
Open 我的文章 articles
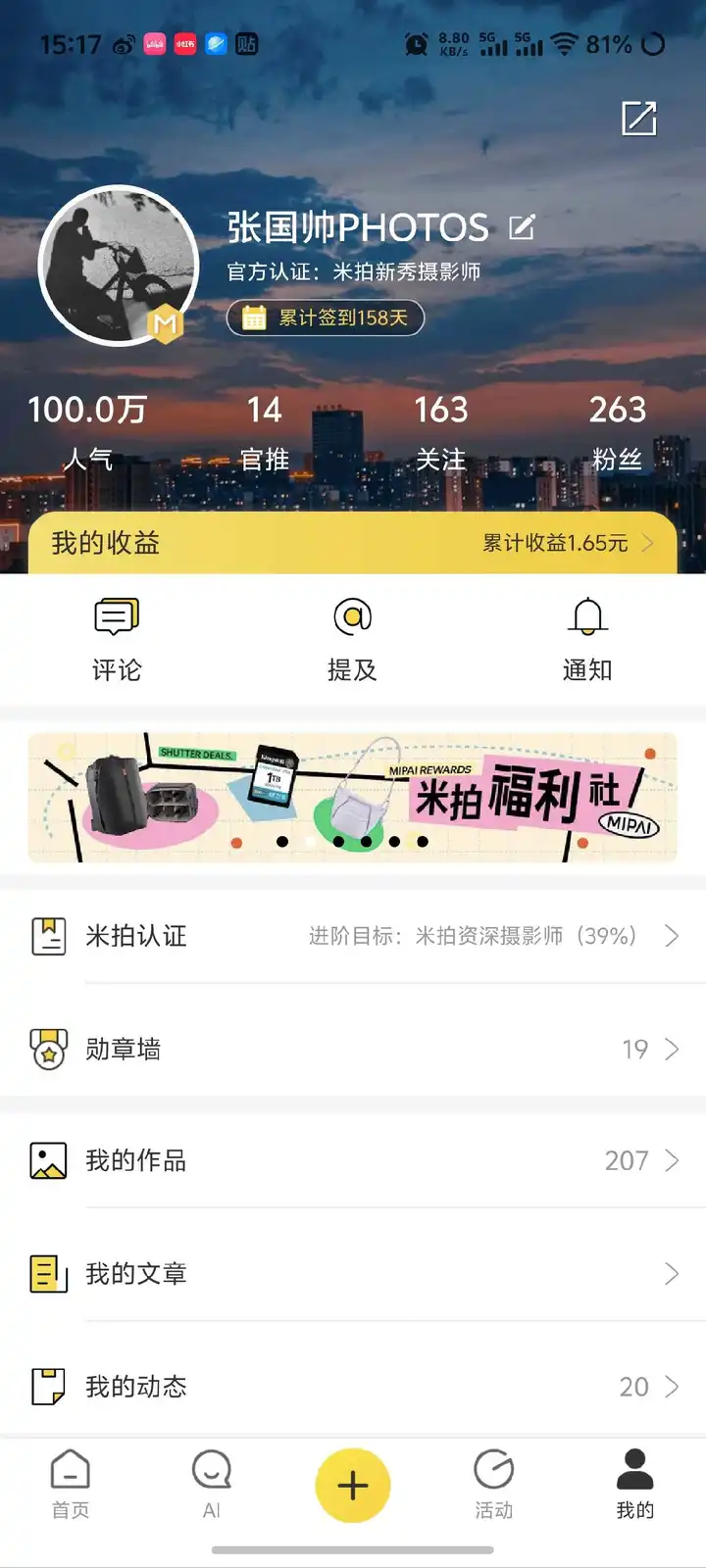[353, 1274]
